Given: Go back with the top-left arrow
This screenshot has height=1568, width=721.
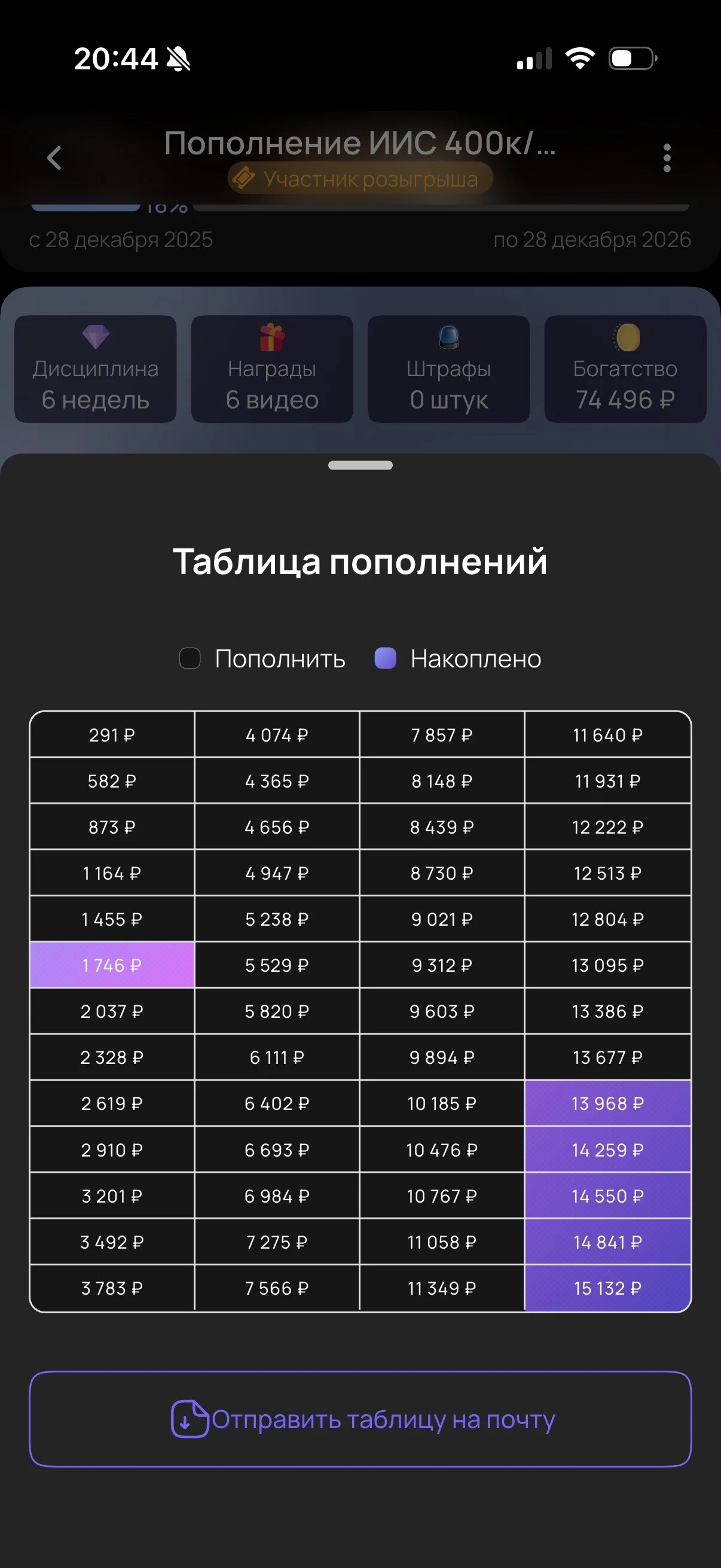Looking at the screenshot, I should coord(54,158).
